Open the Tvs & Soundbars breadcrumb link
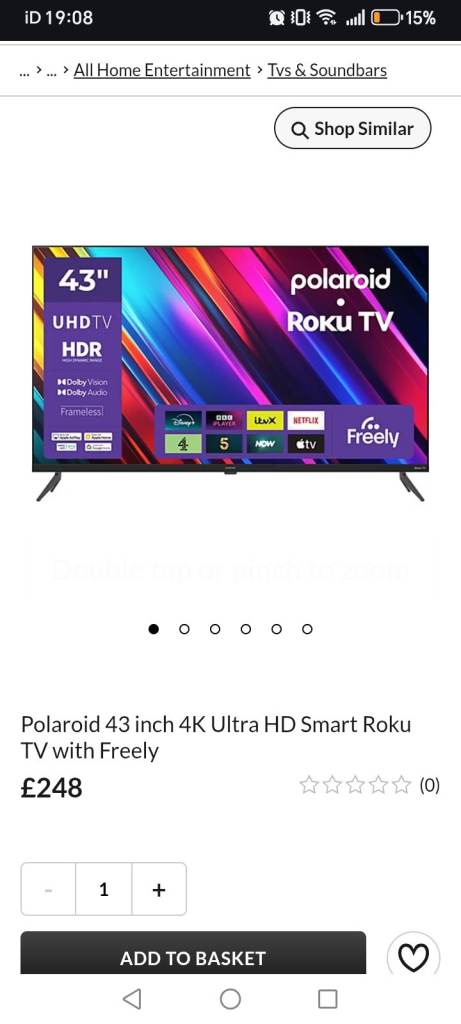Image resolution: width=461 pixels, height=1024 pixels. tap(327, 70)
